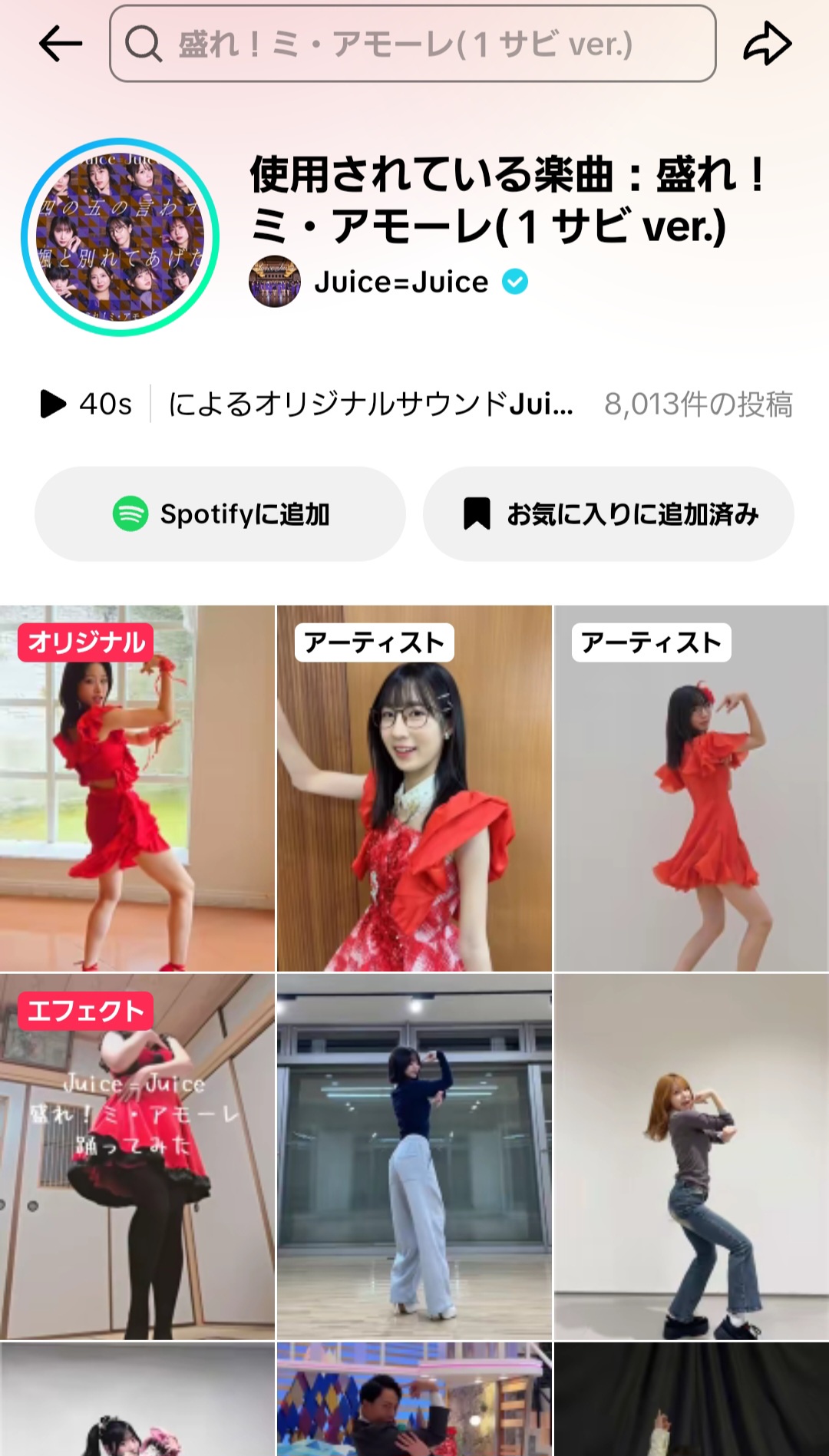
Task: Play the 40s sound preview
Action: 86,404
